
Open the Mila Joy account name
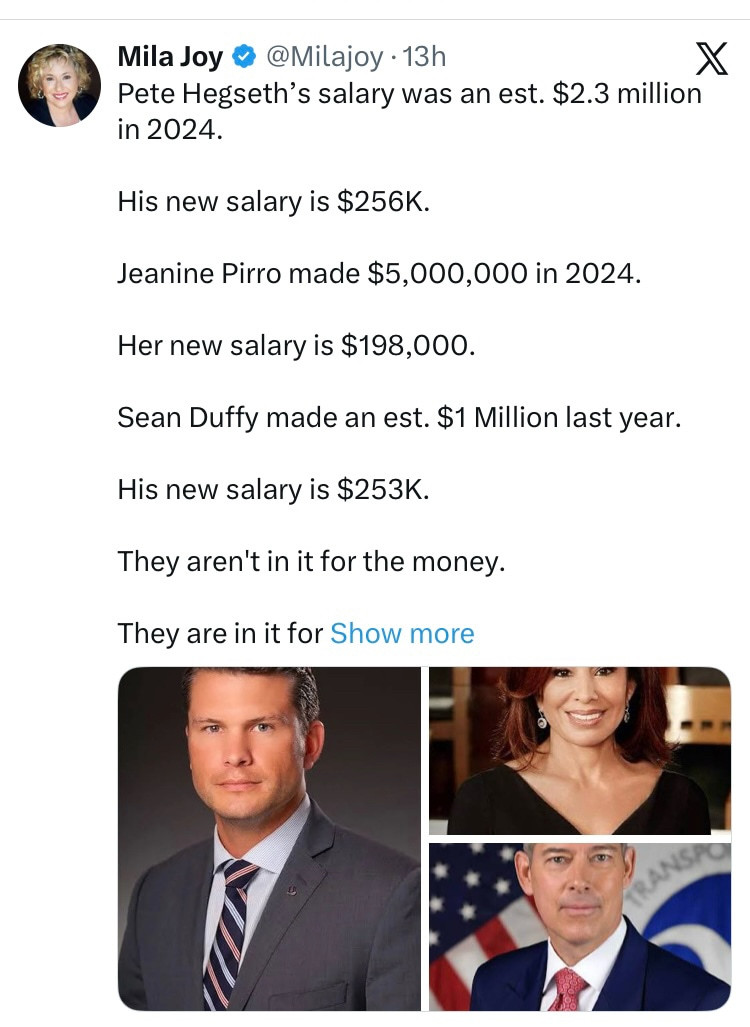point(170,58)
